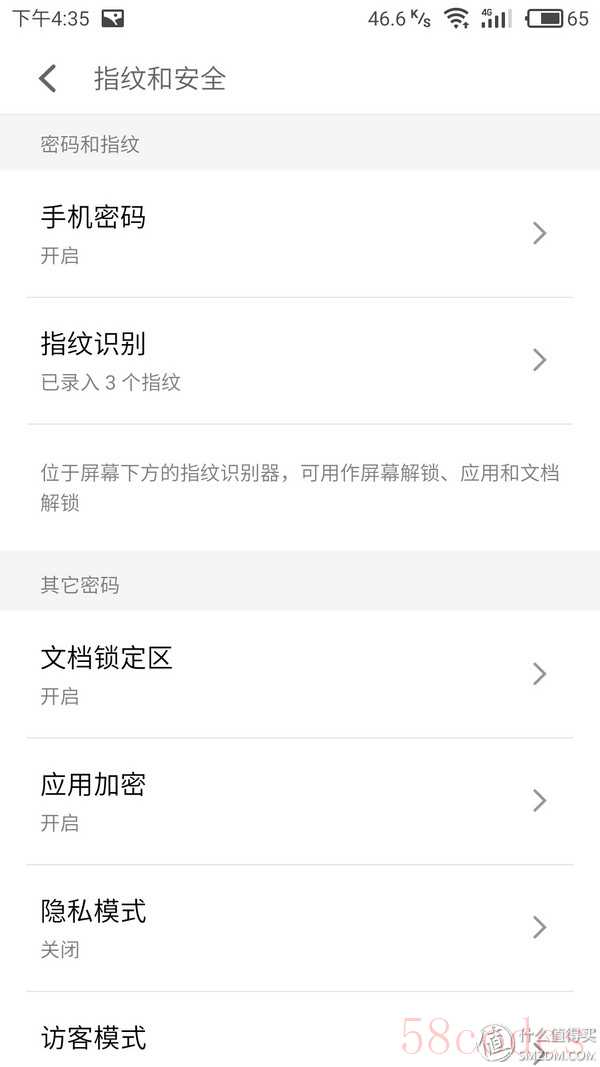The height and width of the screenshot is (1067, 600).
Task: Open 指纹识别 settings
Action: [300, 360]
